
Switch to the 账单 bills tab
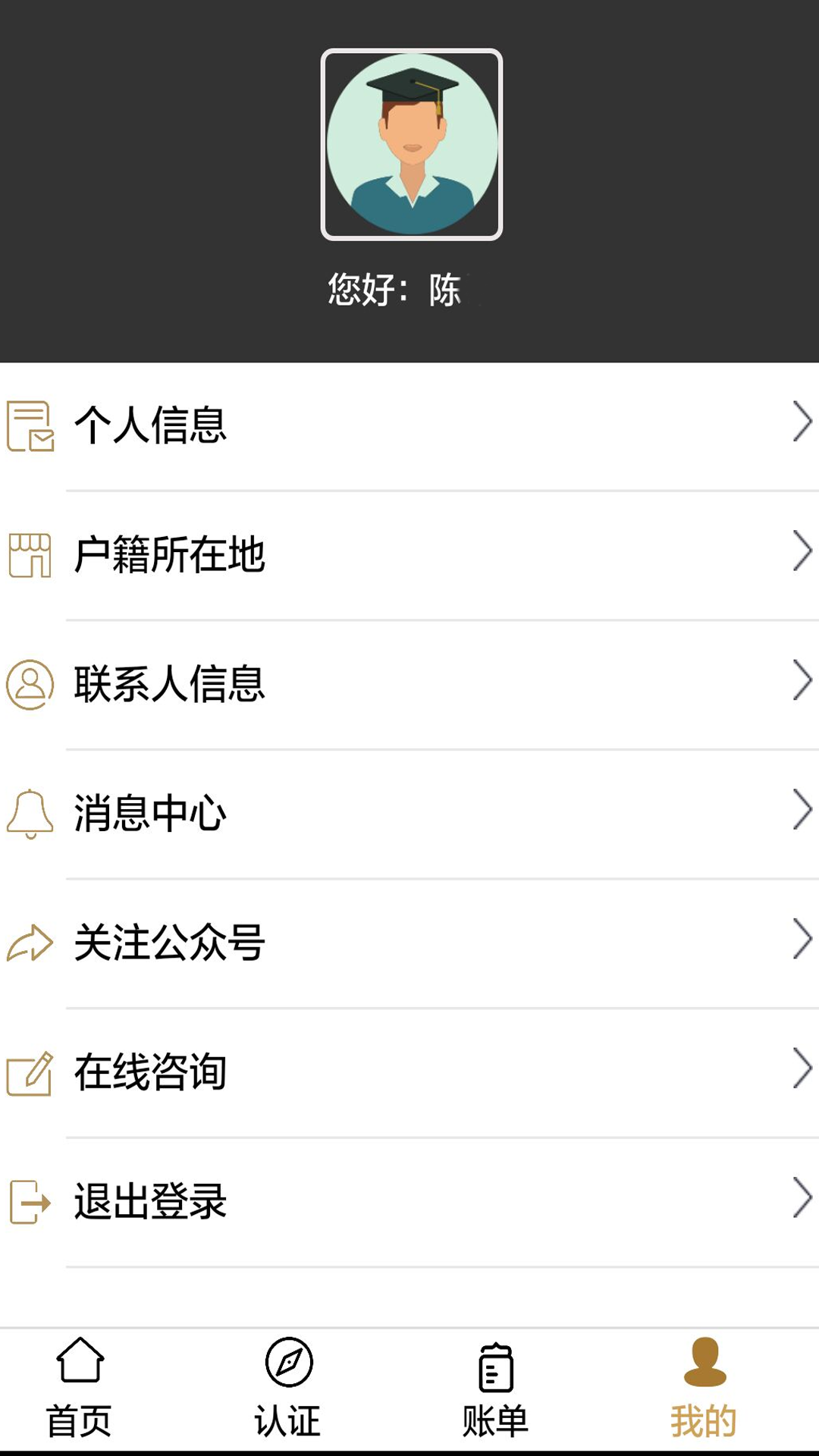496,1389
